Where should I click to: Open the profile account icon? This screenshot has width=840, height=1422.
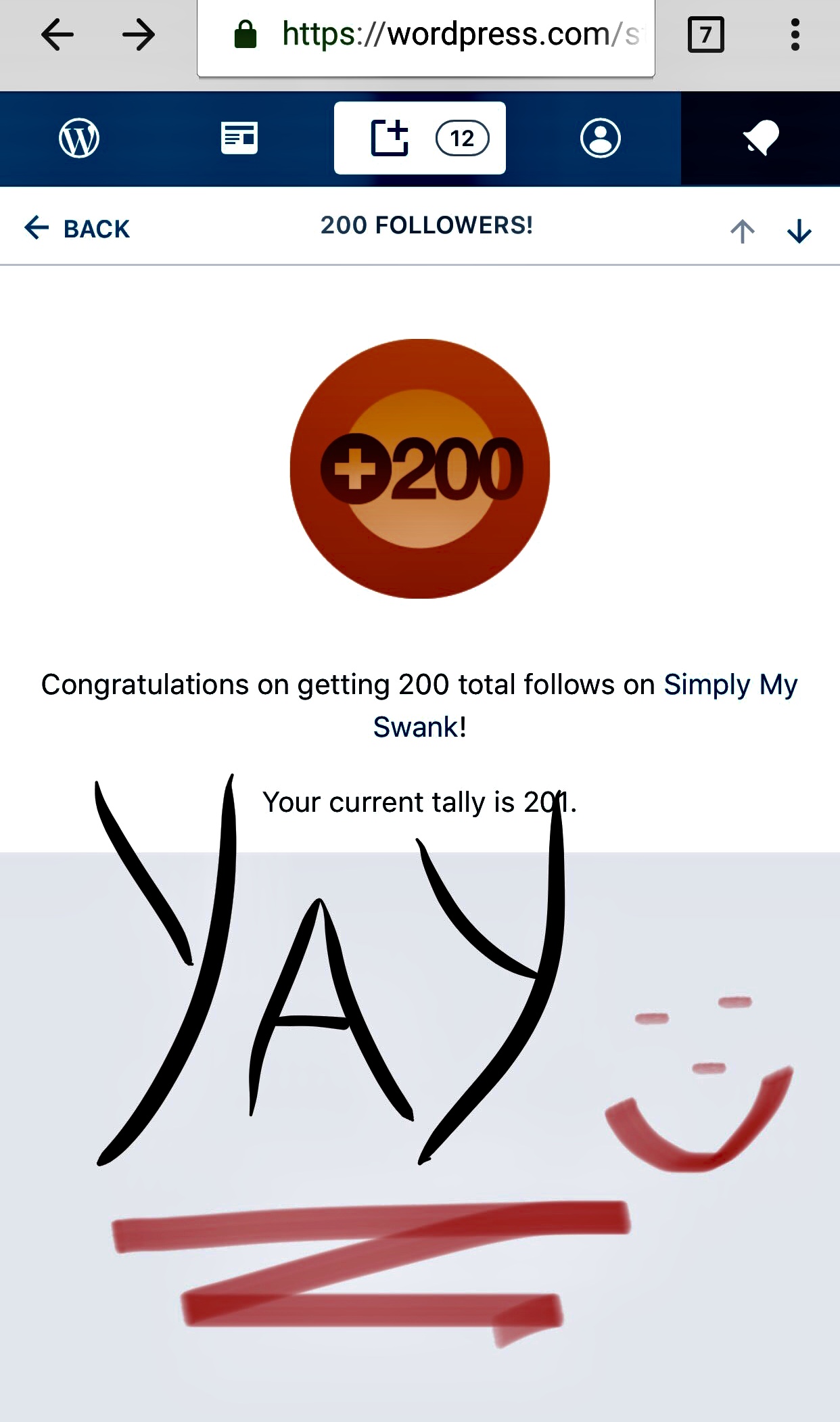pyautogui.click(x=600, y=139)
